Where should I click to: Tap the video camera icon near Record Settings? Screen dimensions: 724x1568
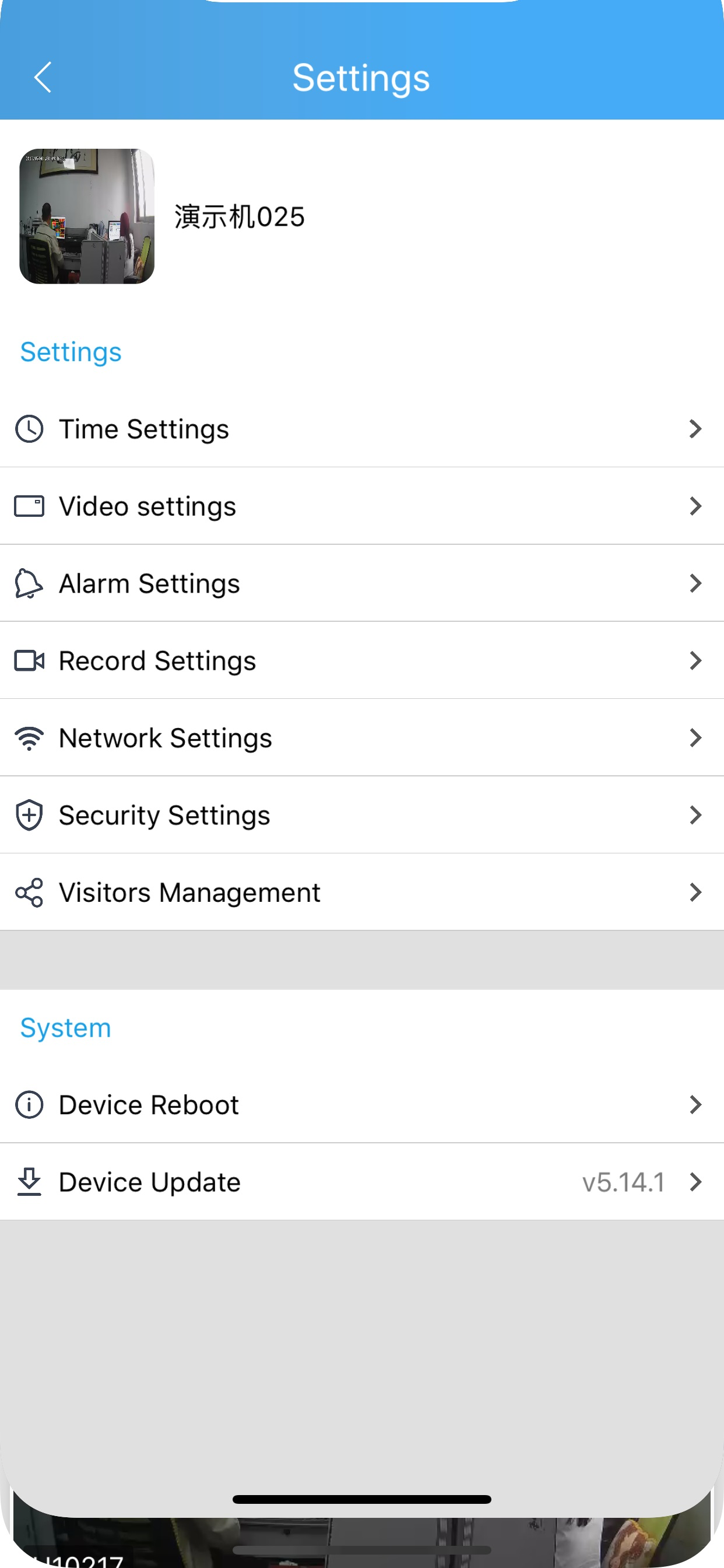pos(29,660)
